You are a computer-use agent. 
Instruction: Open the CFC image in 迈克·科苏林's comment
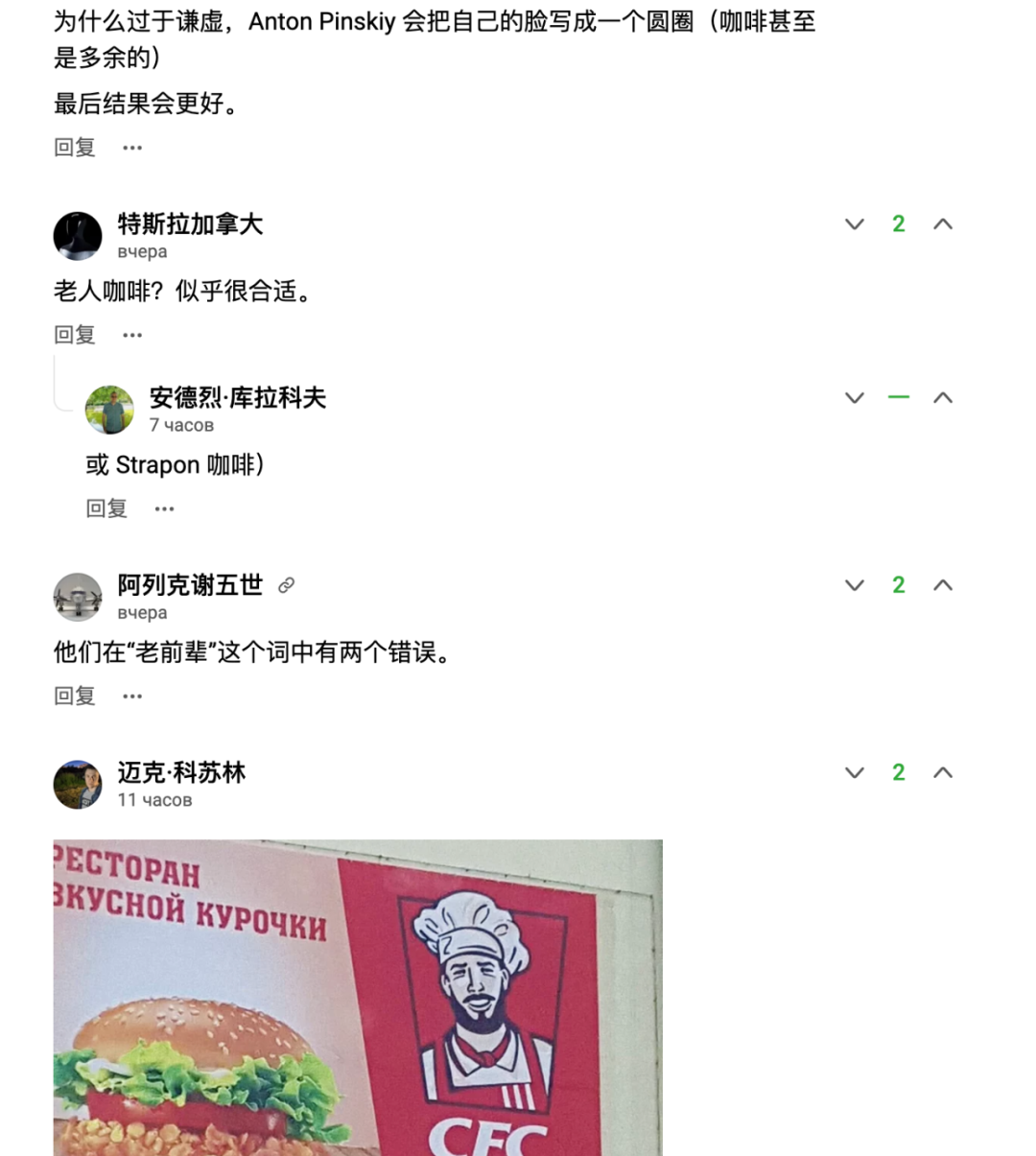pos(357,998)
